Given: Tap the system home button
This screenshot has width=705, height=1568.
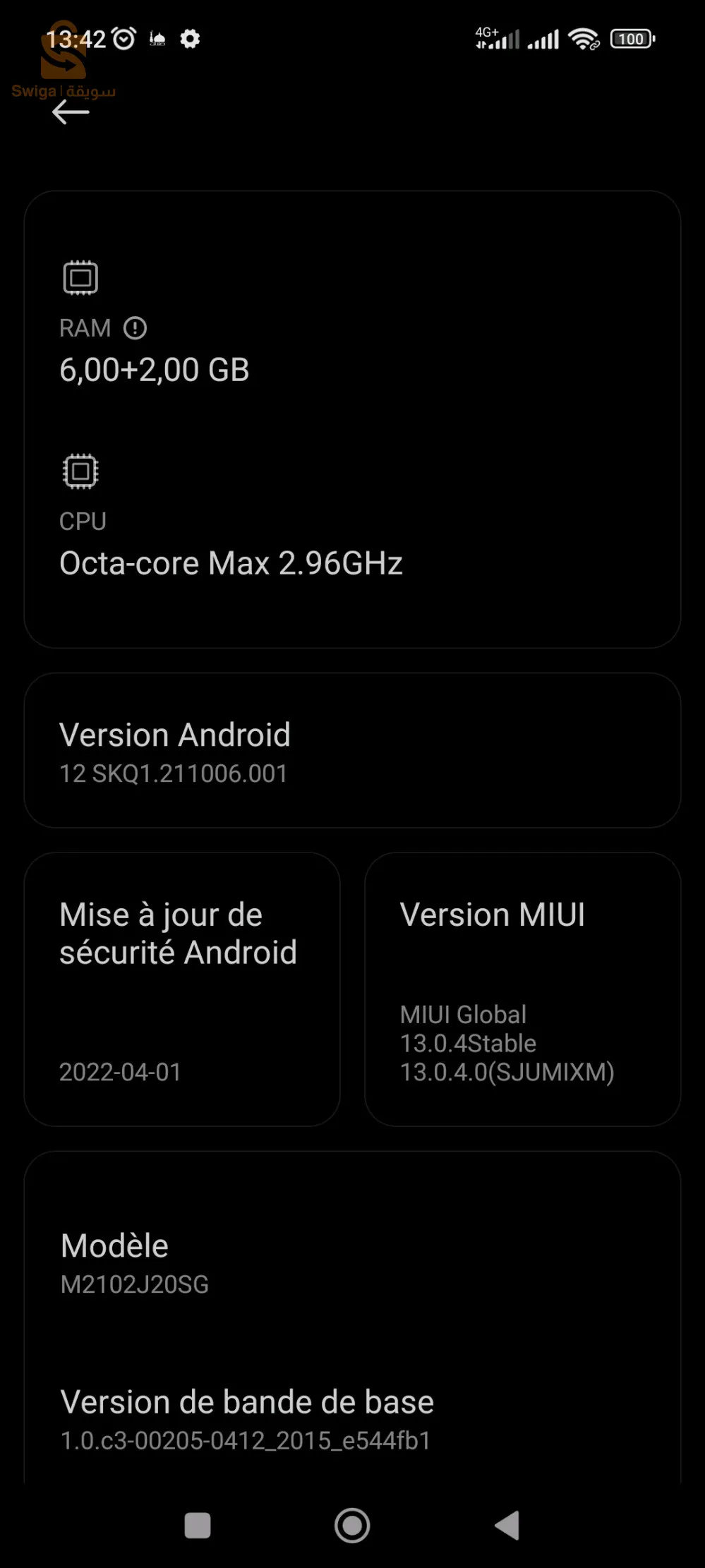Looking at the screenshot, I should pyautogui.click(x=352, y=1525).
